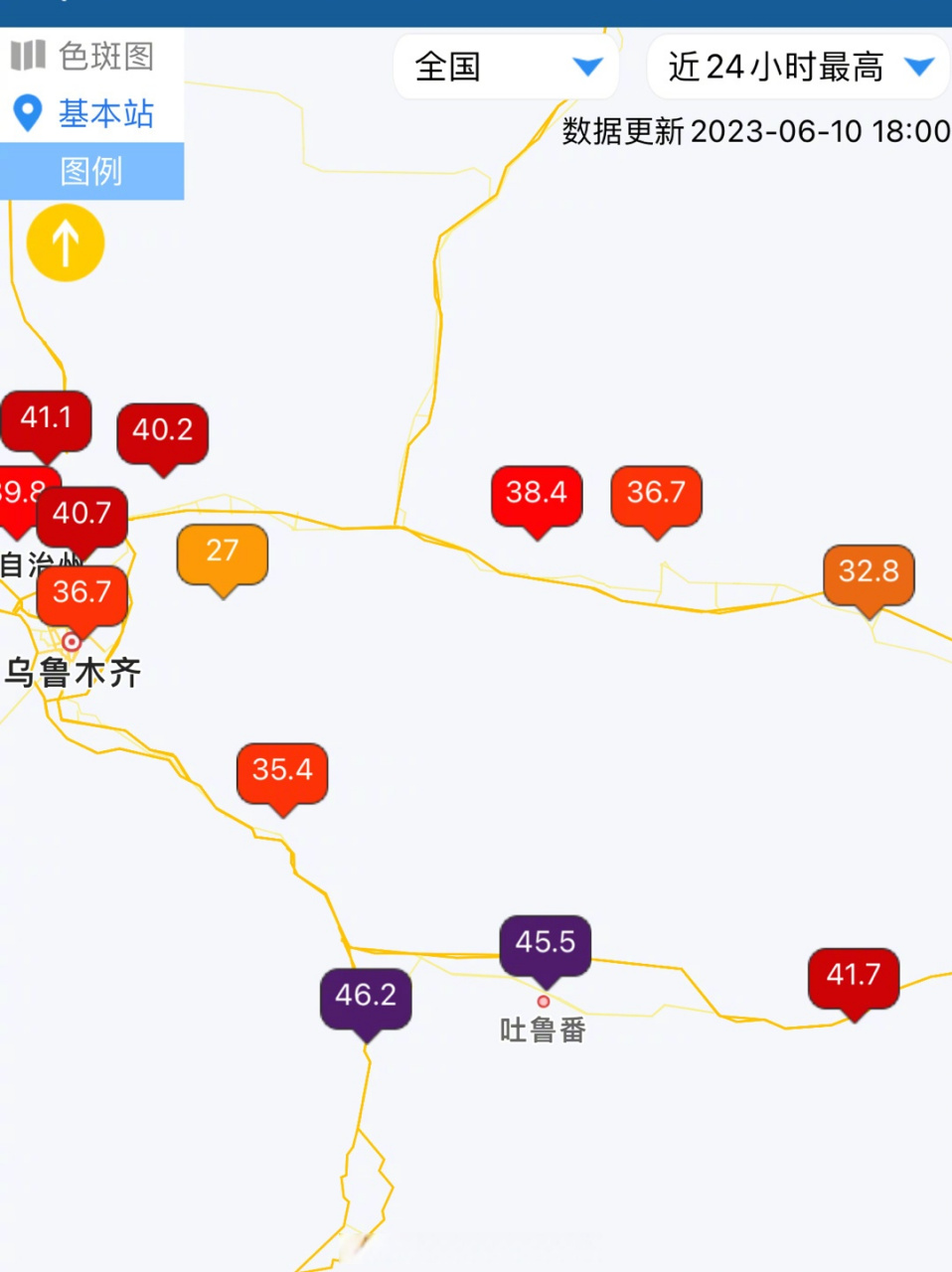Open the 图例 legend panel
The height and width of the screenshot is (1272, 952).
91,171
